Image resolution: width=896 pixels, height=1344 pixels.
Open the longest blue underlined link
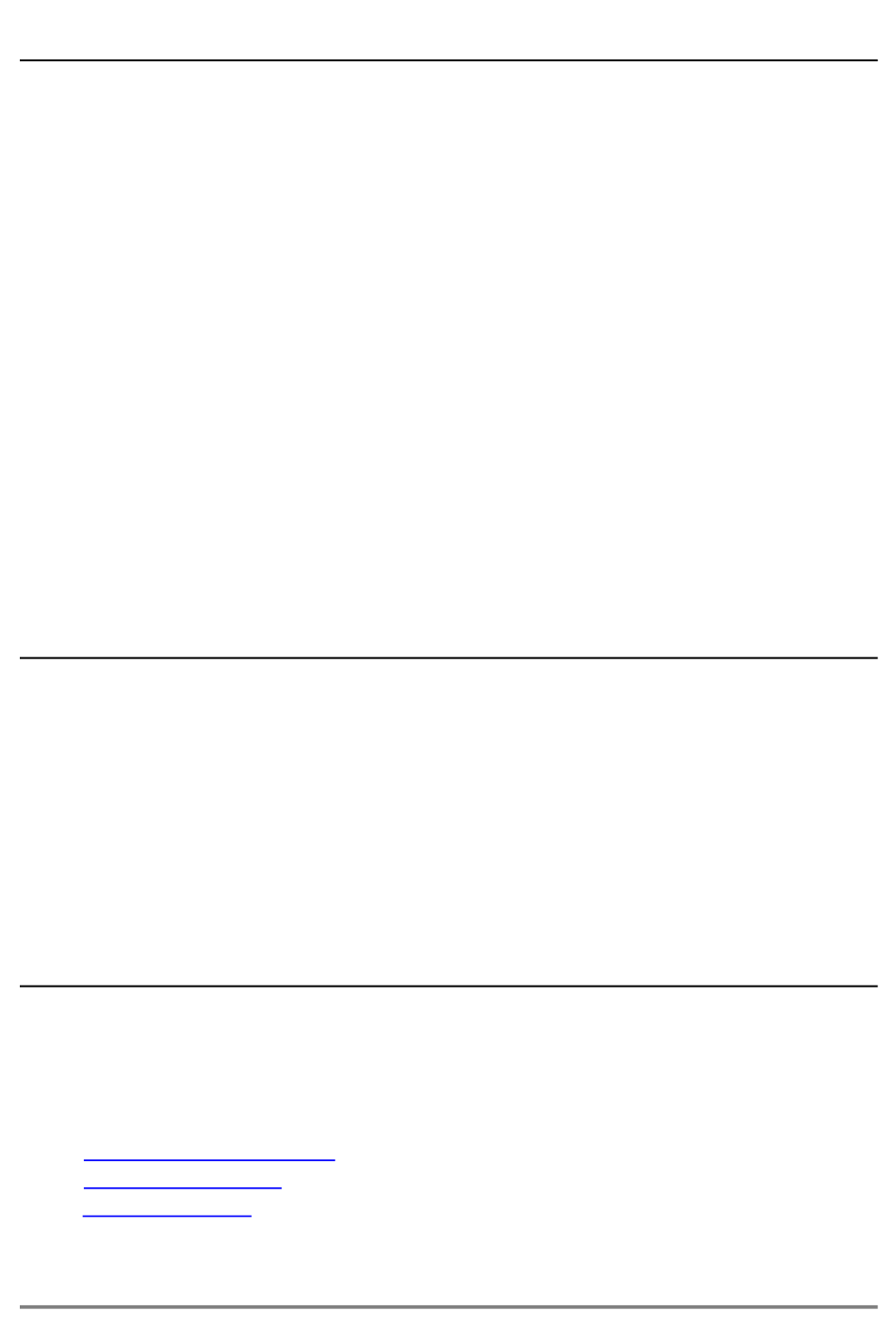[209, 1152]
